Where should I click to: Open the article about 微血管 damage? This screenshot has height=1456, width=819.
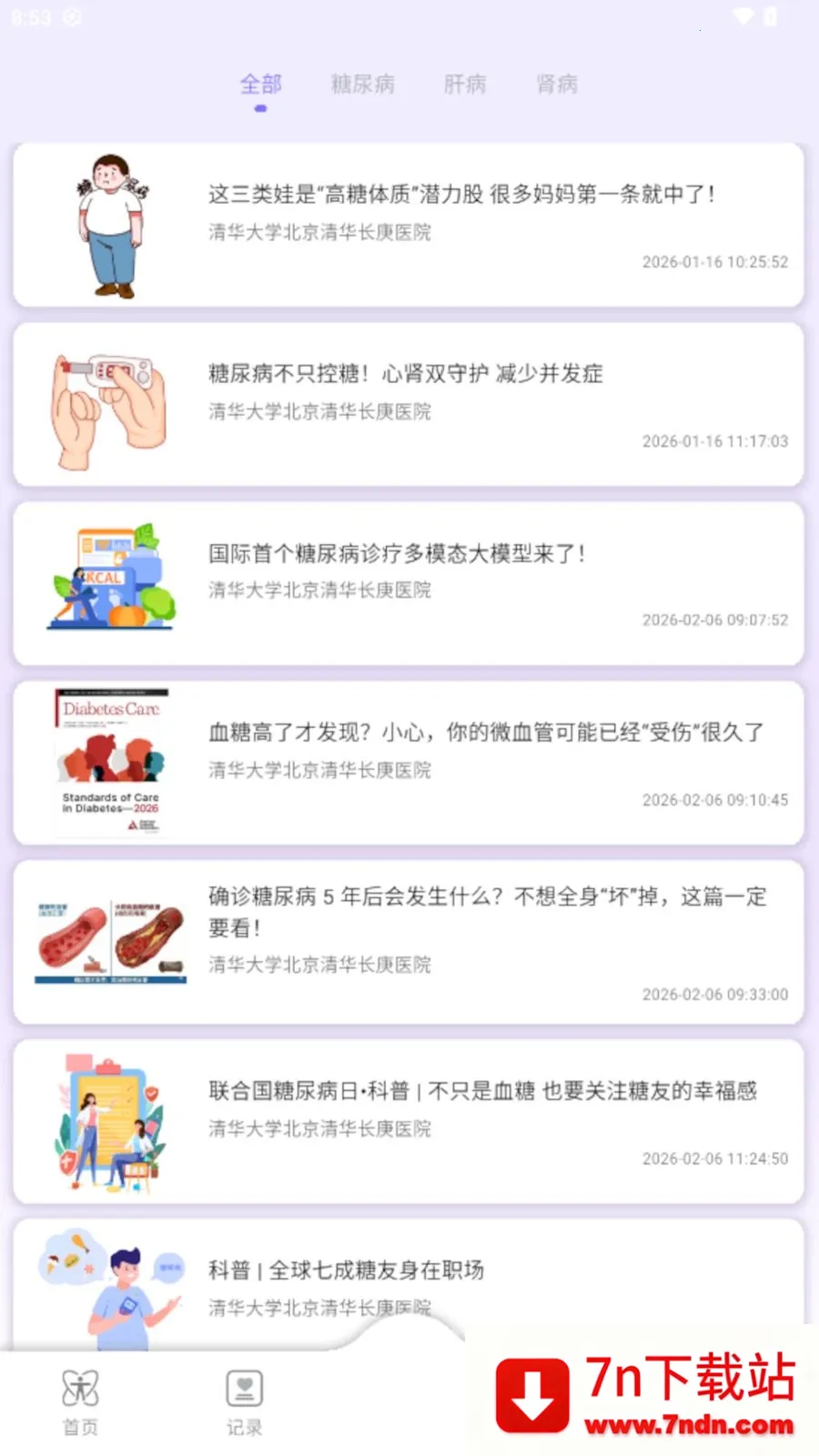(x=485, y=733)
